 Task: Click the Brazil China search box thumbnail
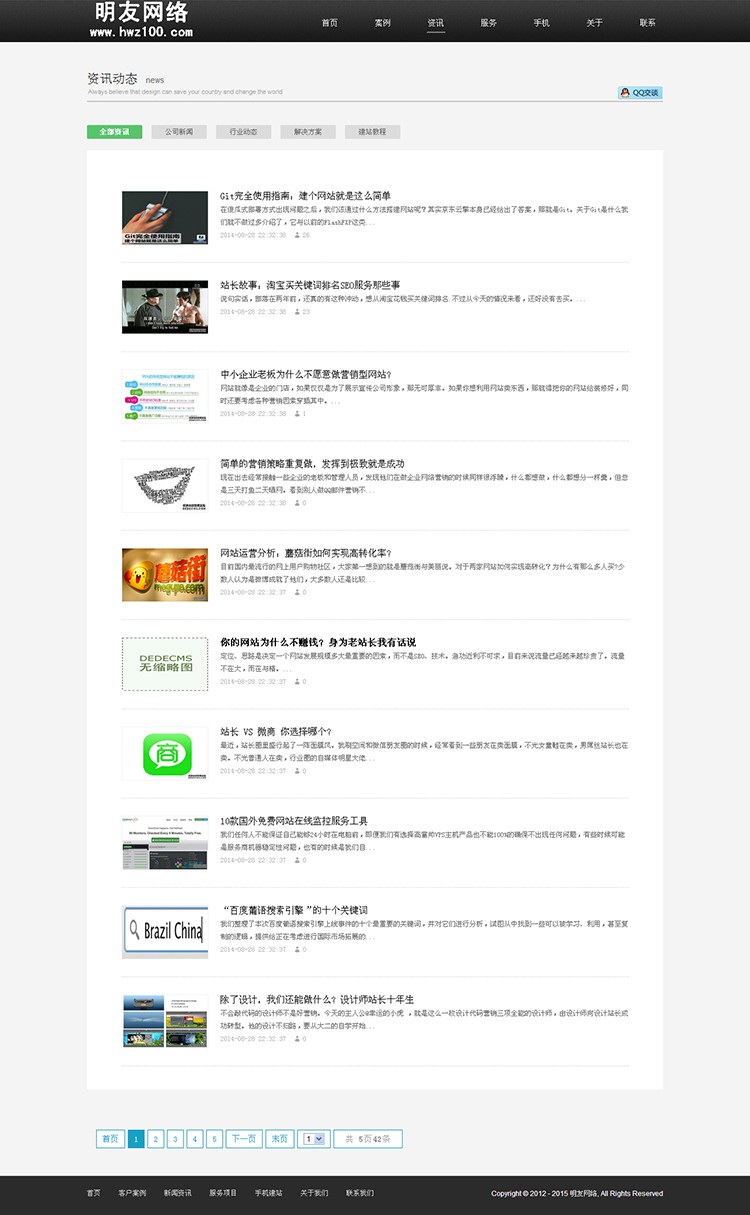pos(164,928)
